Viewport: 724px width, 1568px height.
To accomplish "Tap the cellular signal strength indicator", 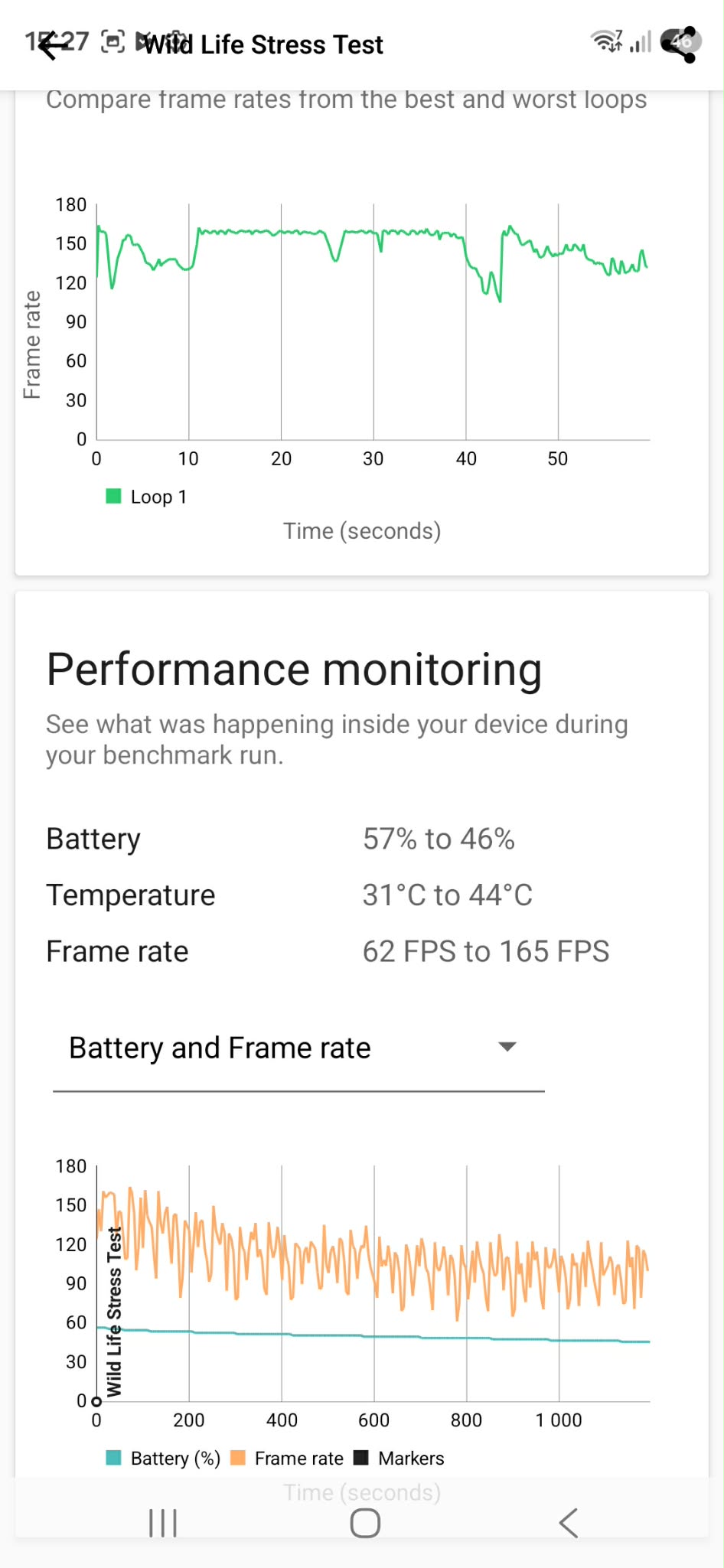I will [x=638, y=42].
